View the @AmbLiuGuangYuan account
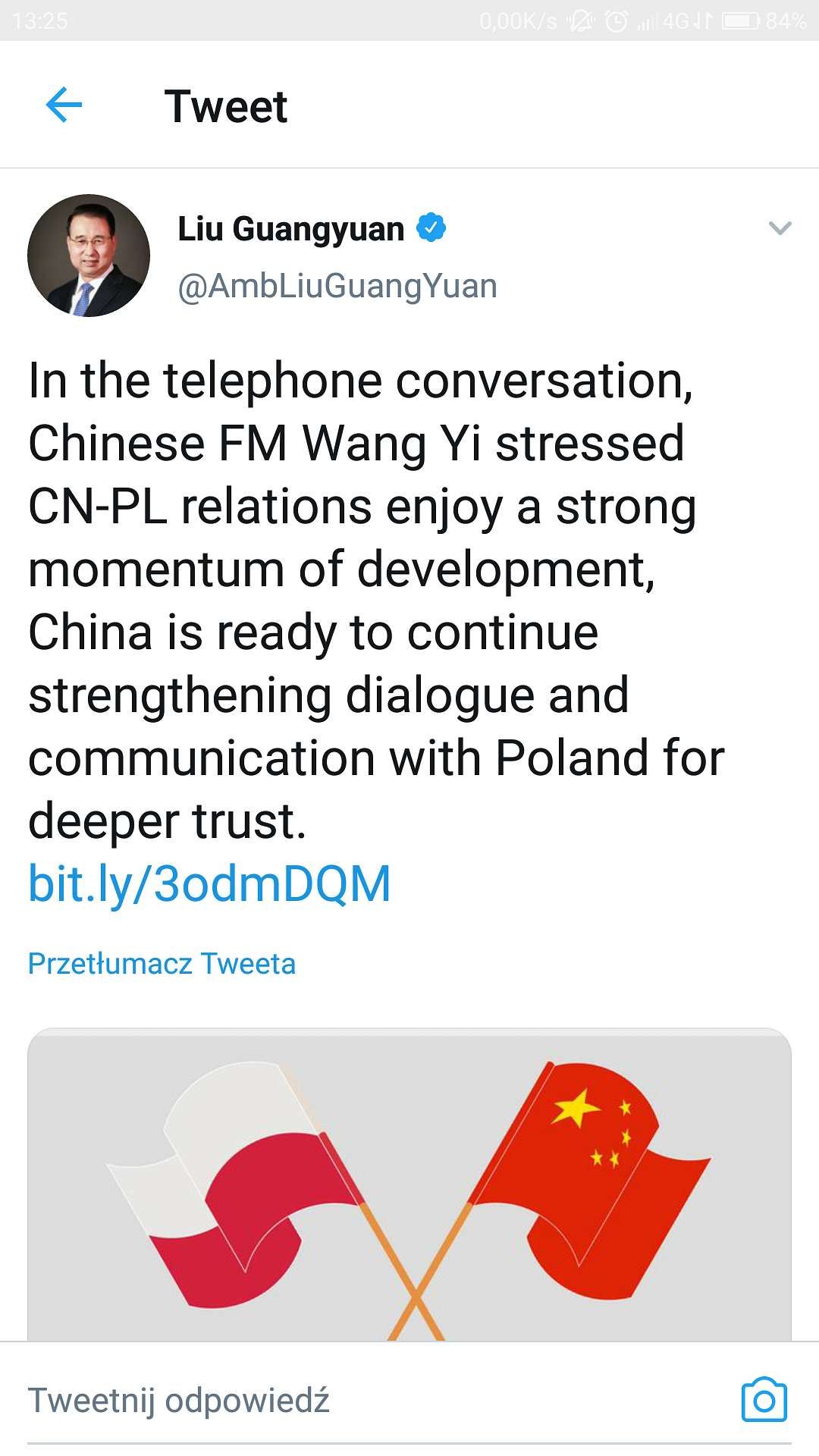This screenshot has height=1456, width=819. pos(337,287)
